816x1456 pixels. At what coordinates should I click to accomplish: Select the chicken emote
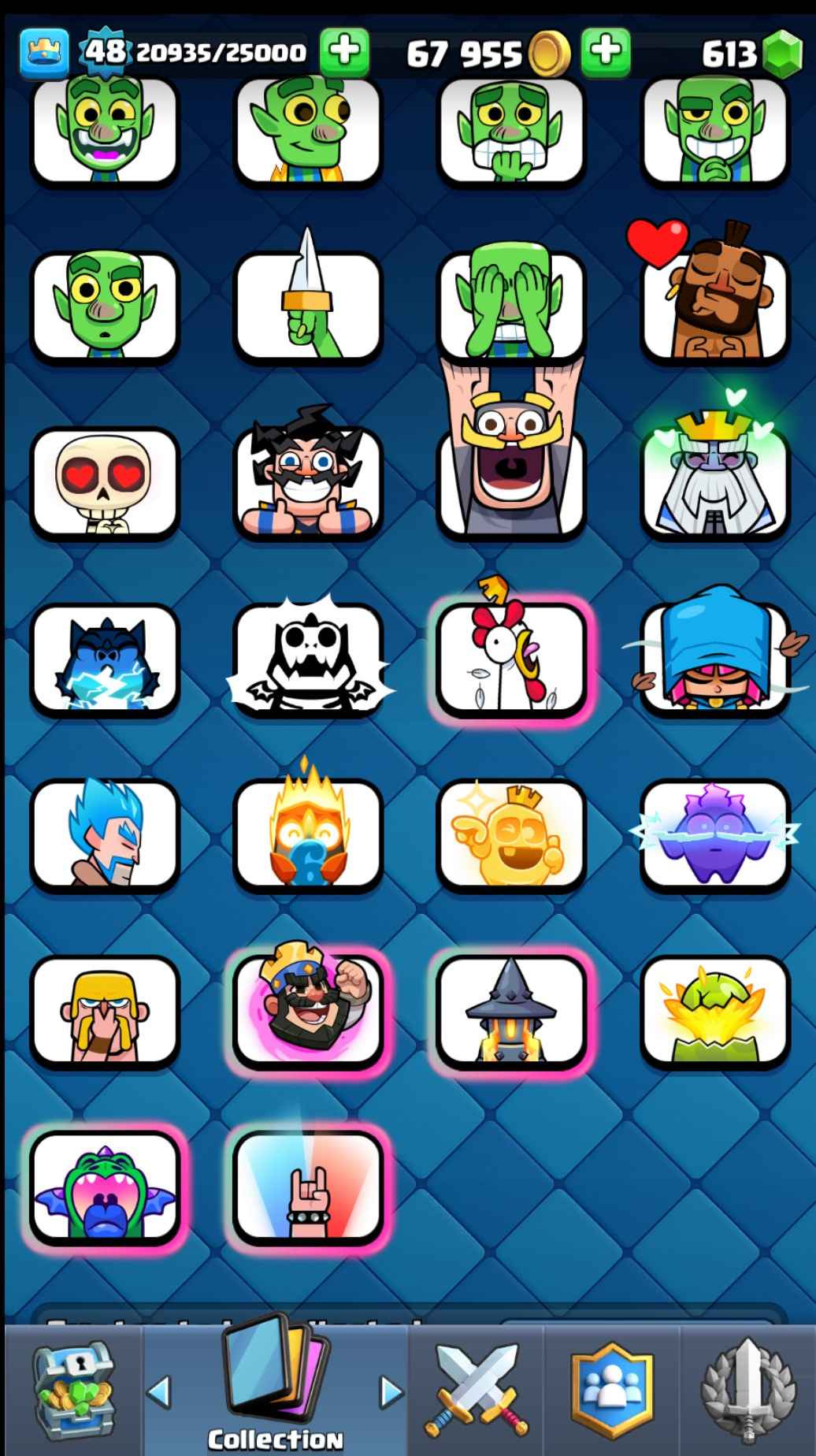pyautogui.click(x=511, y=658)
